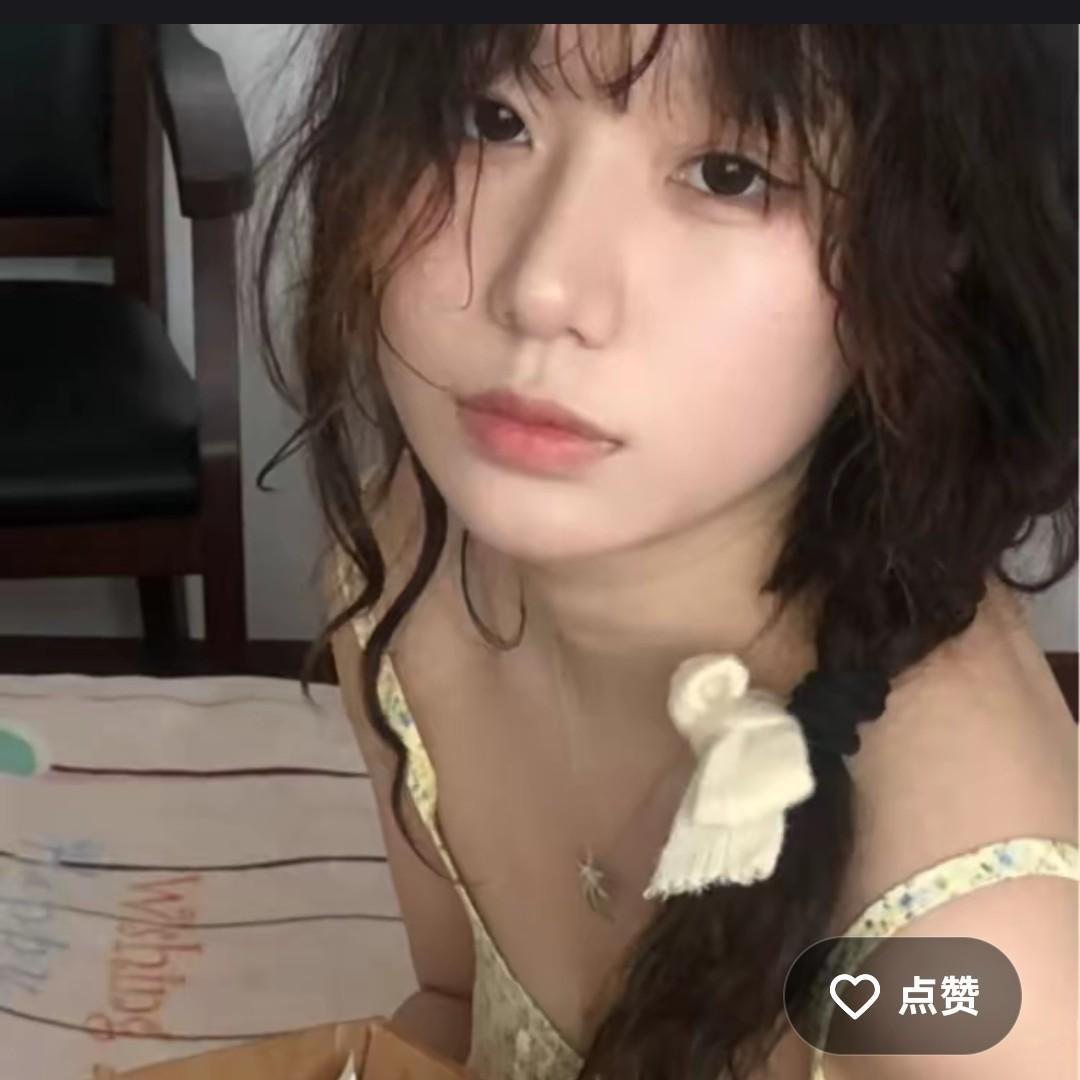
Task: Like the photo with the 点赞 button
Action: [x=902, y=996]
